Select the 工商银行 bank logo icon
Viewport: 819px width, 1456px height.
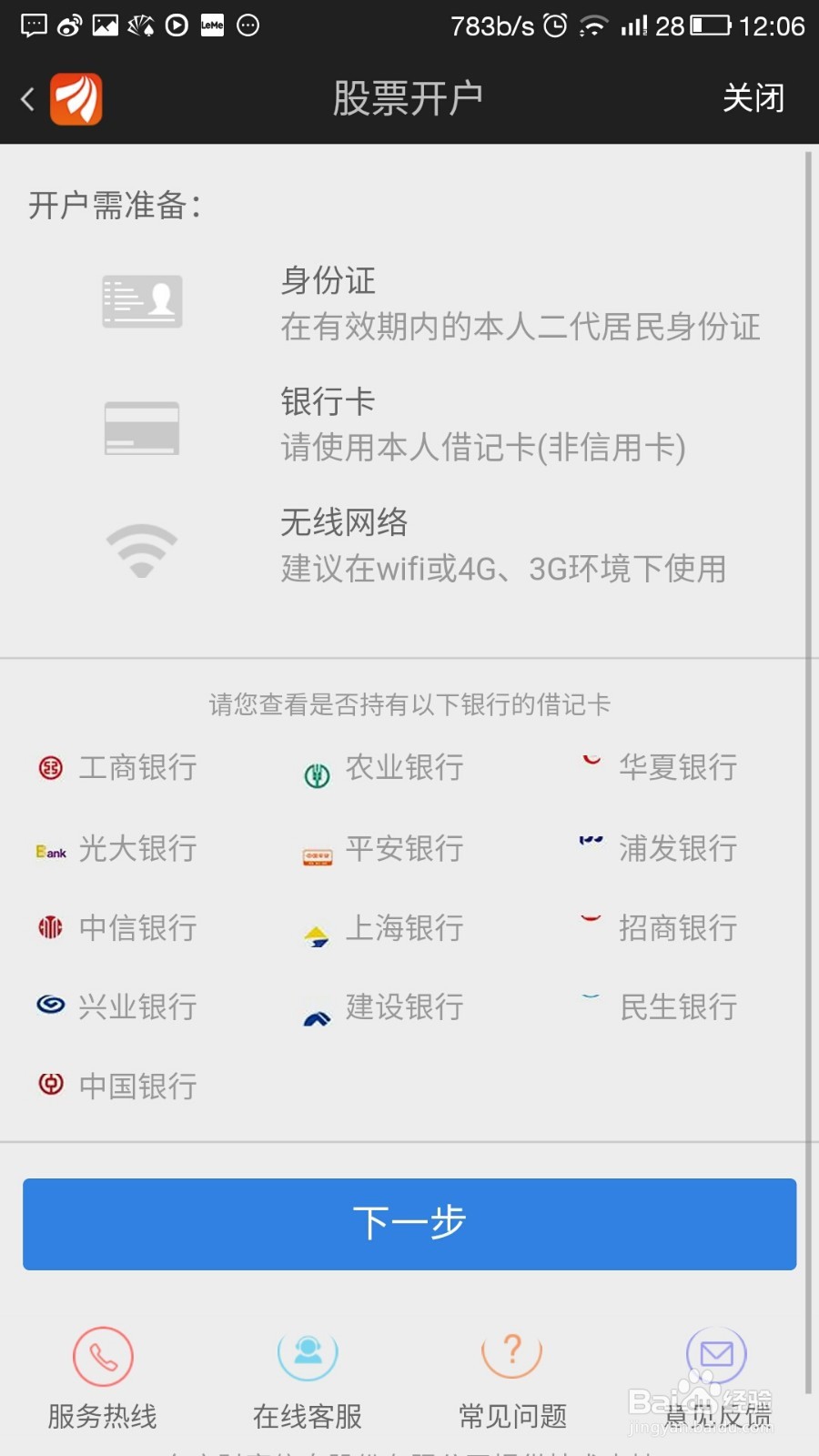(49, 767)
